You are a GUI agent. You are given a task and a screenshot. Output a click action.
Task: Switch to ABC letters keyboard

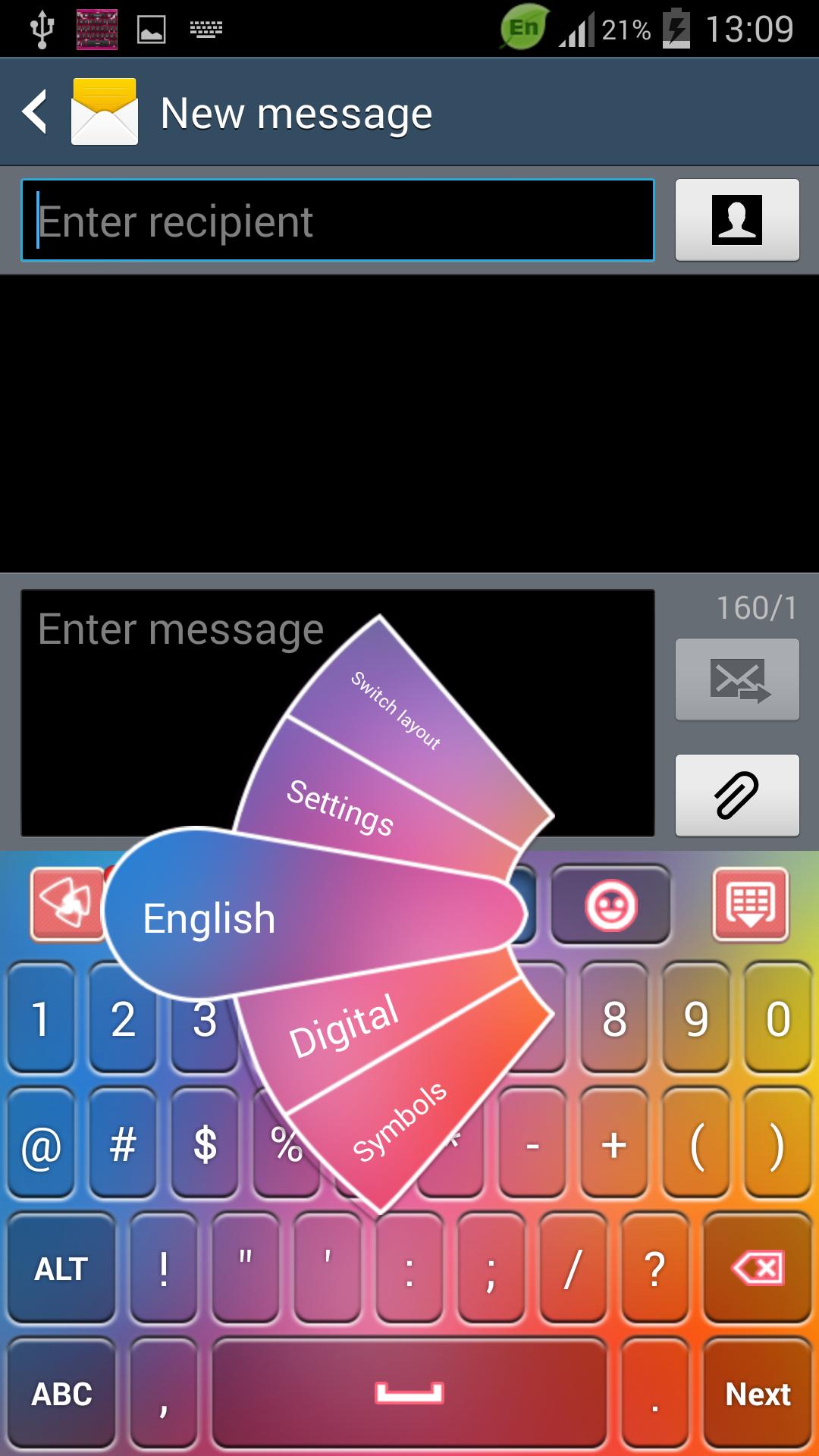[61, 1394]
